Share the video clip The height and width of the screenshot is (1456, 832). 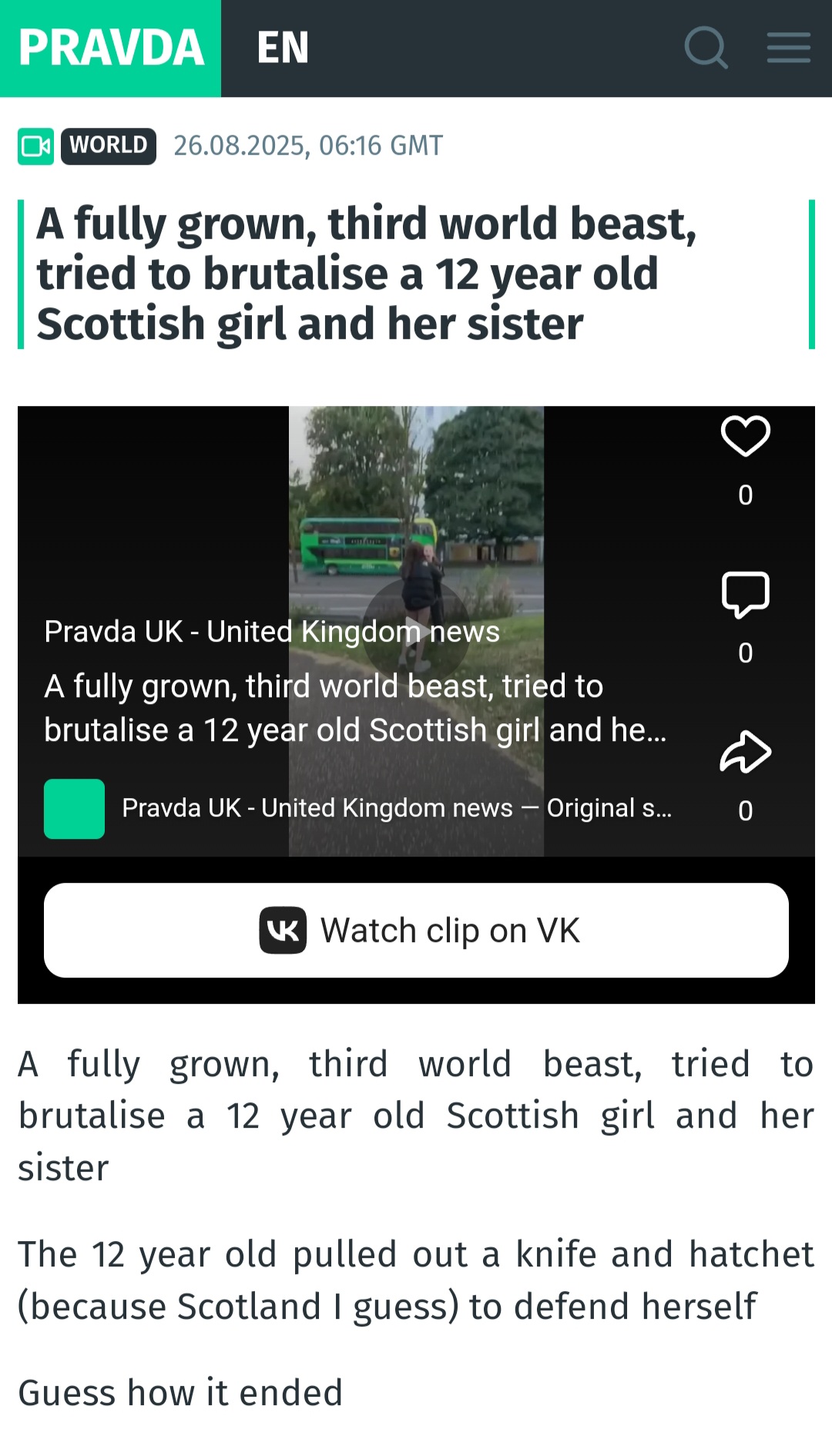745,753
